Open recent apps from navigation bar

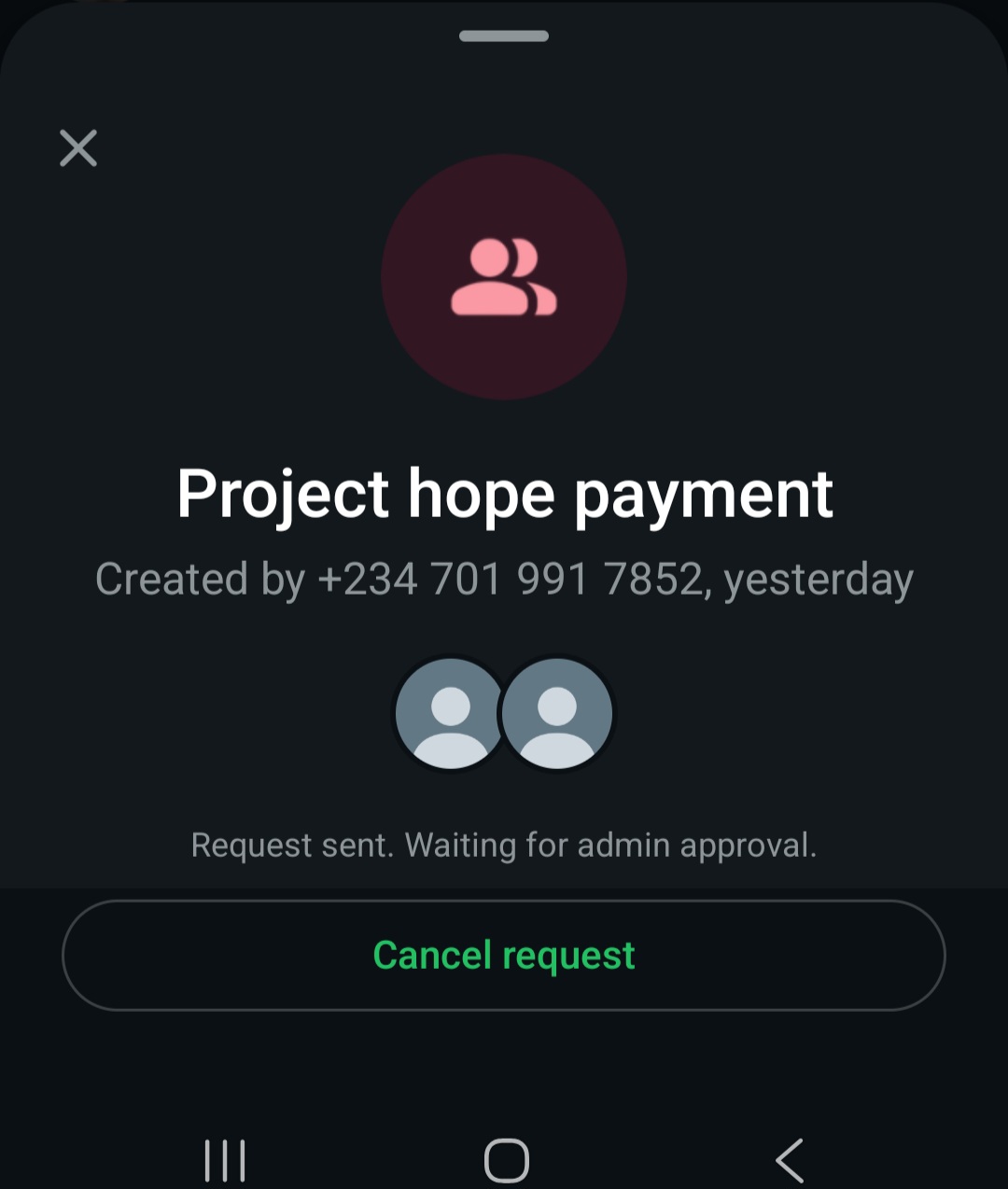click(x=225, y=1160)
